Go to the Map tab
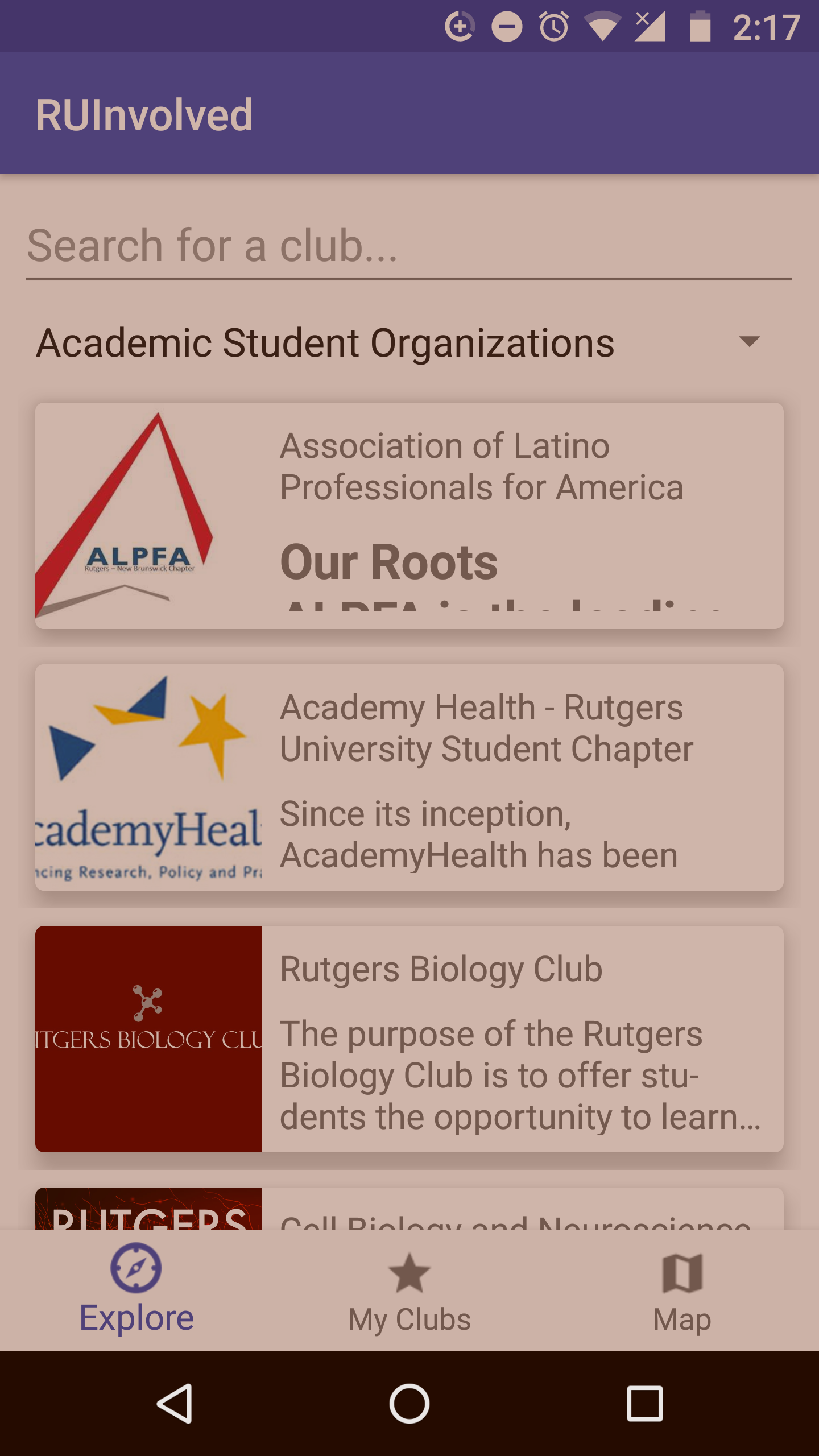Image resolution: width=819 pixels, height=1456 pixels. pyautogui.click(x=682, y=1290)
